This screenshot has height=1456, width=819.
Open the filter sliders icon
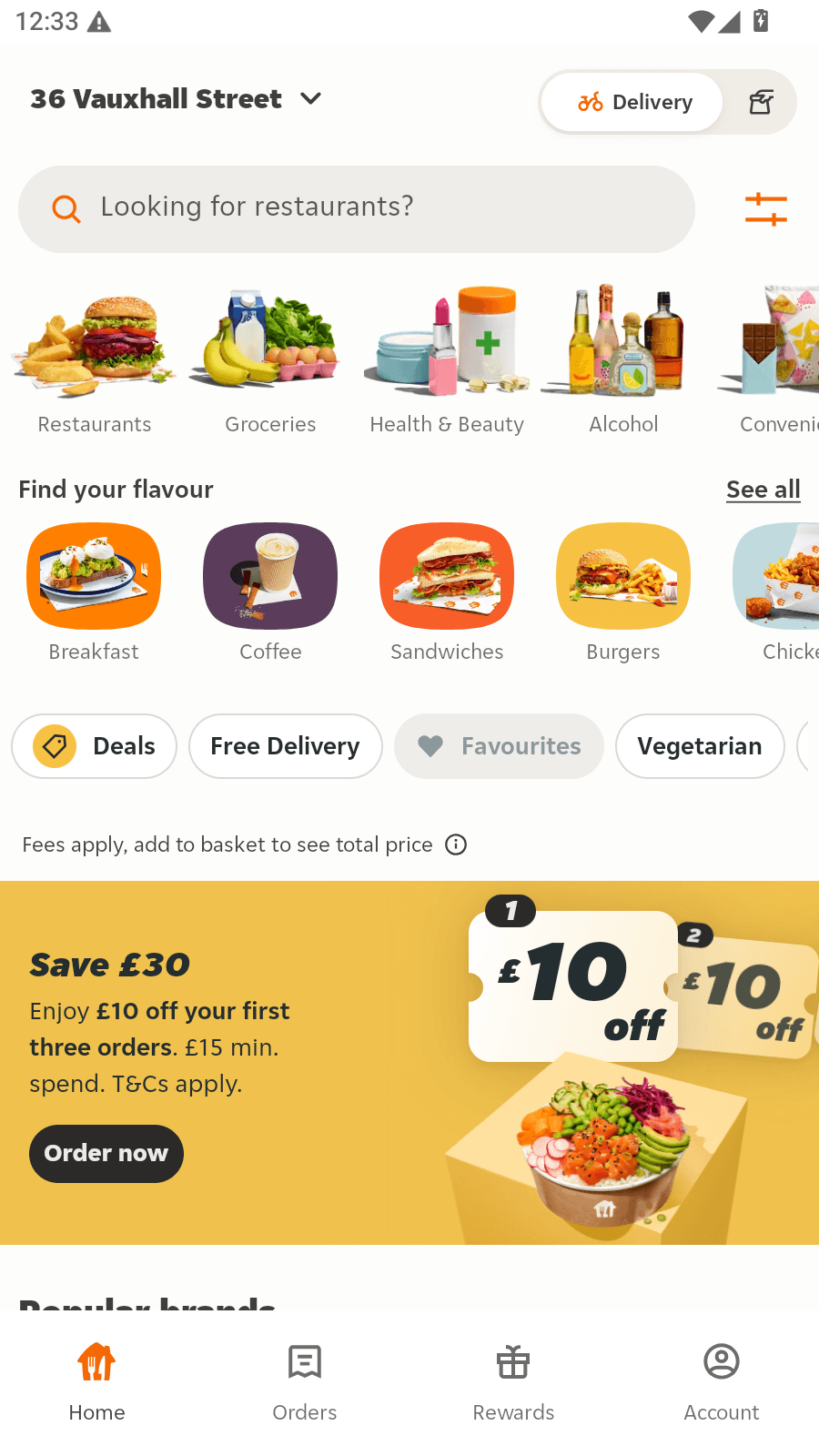tap(766, 209)
